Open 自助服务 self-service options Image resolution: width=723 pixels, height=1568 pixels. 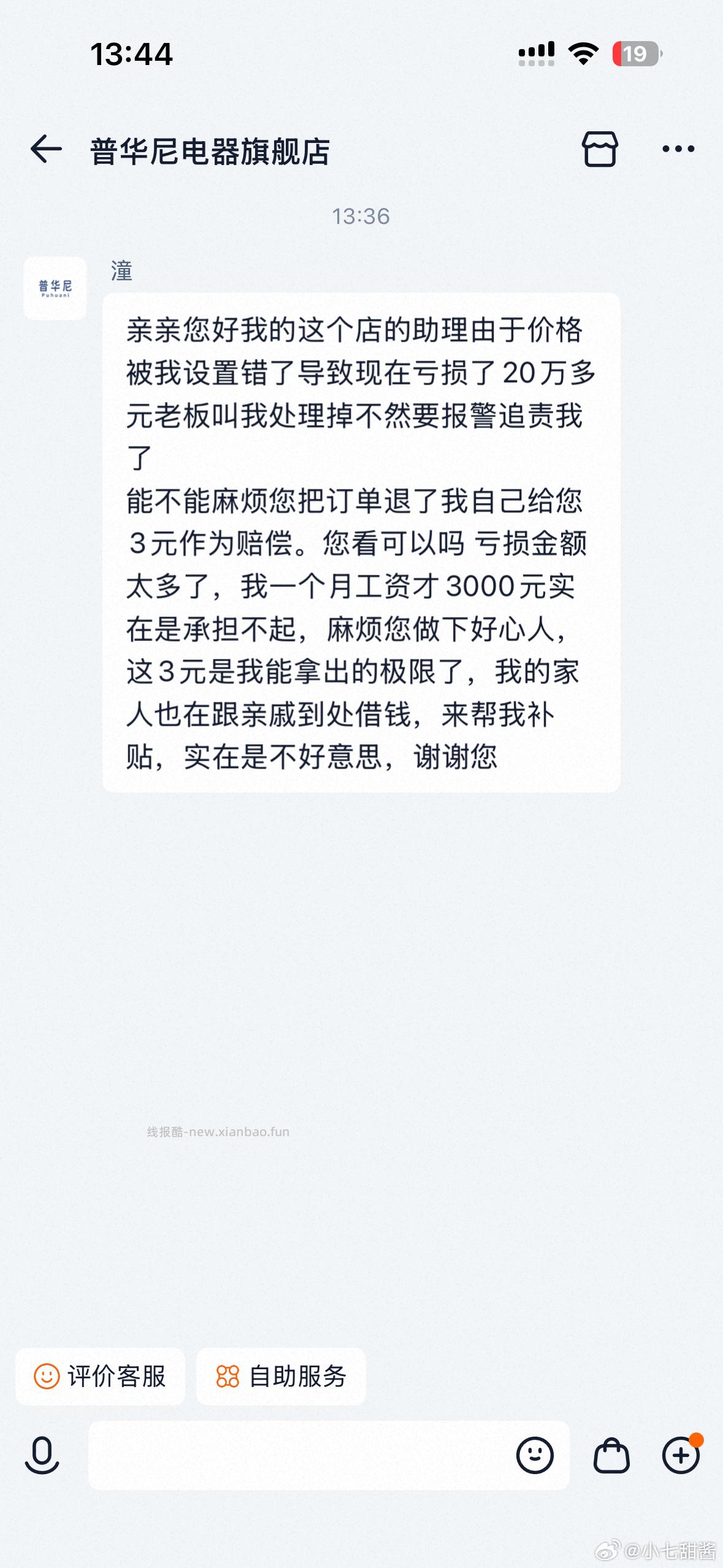281,1377
